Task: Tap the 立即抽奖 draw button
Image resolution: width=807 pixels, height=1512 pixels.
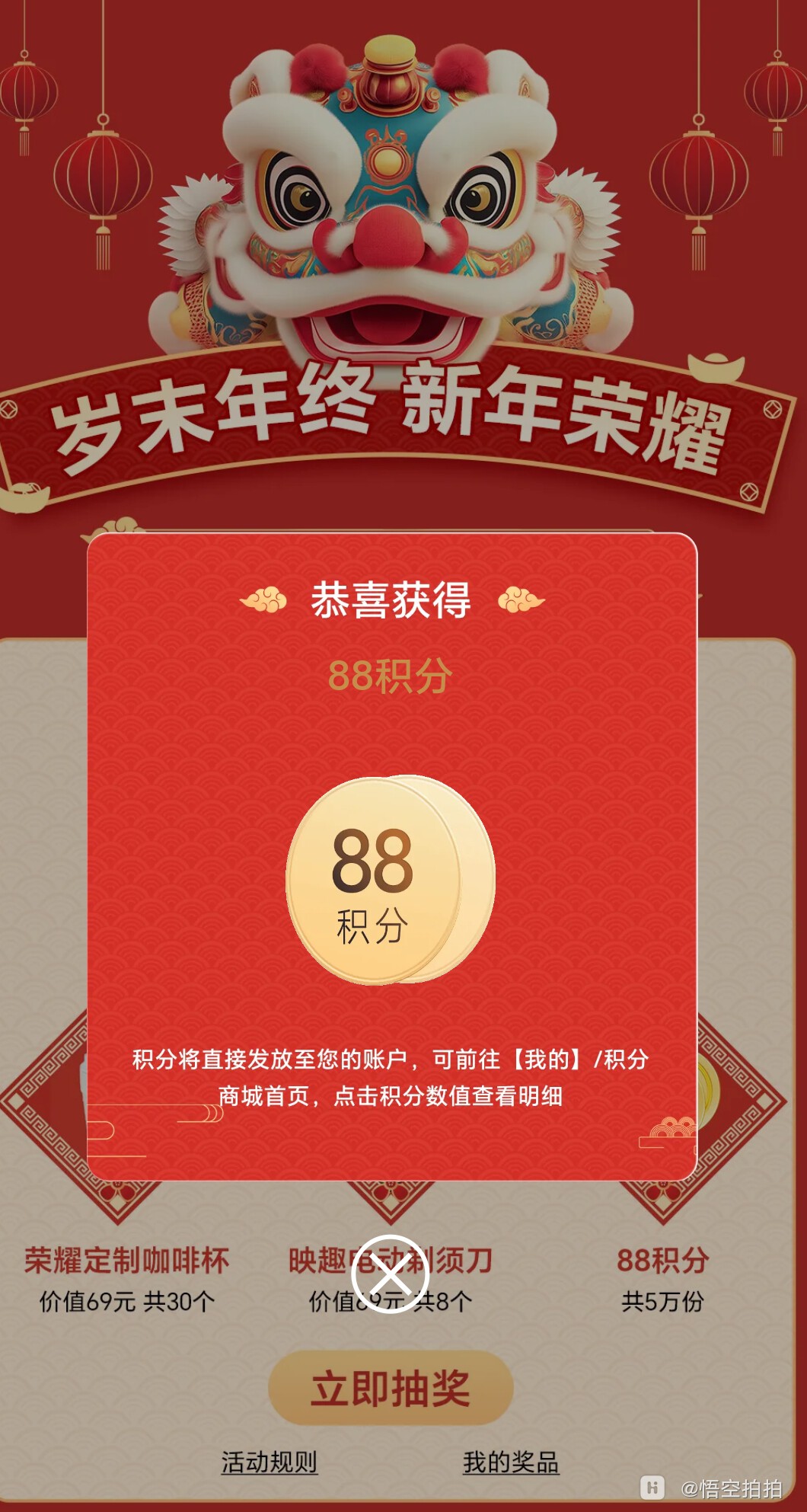Action: point(391,1389)
